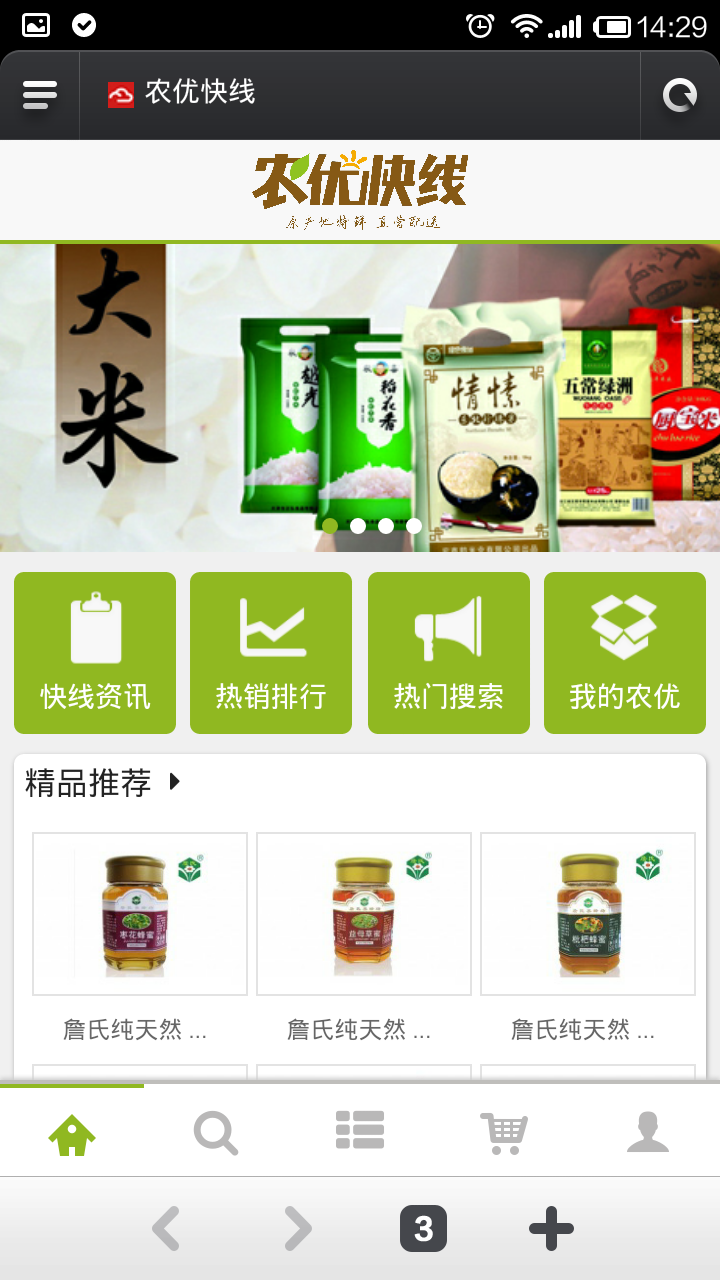The image size is (720, 1280).
Task: View the 3 open browser tabs
Action: [x=423, y=1229]
